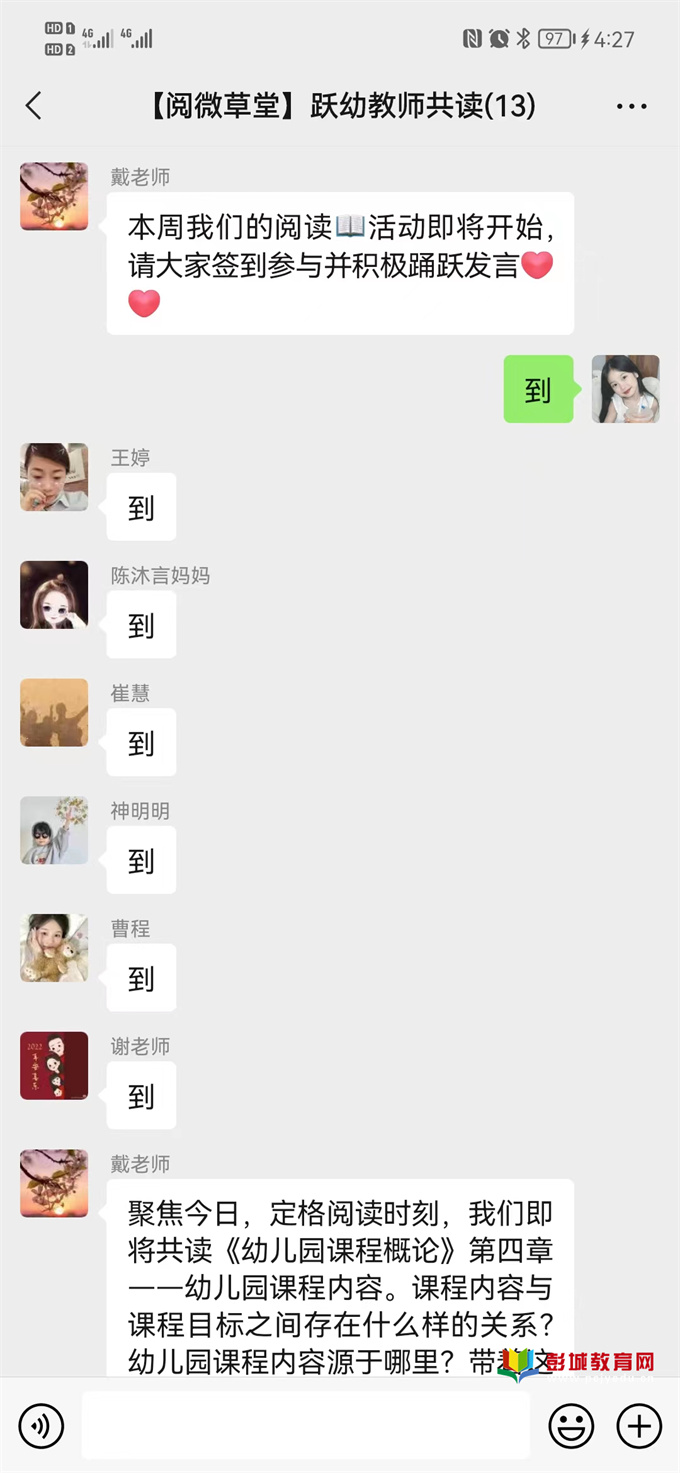Open the chat overflow menu

[x=631, y=105]
